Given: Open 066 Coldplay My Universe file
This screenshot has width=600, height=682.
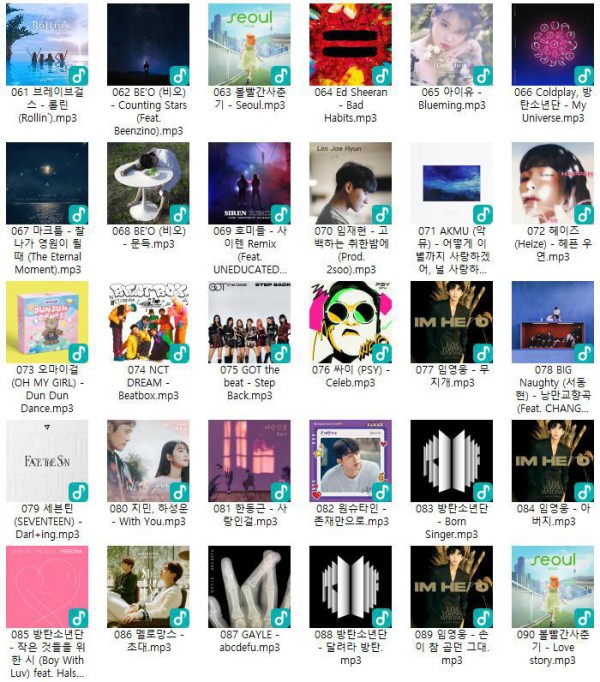Looking at the screenshot, I should pyautogui.click(x=552, y=45).
